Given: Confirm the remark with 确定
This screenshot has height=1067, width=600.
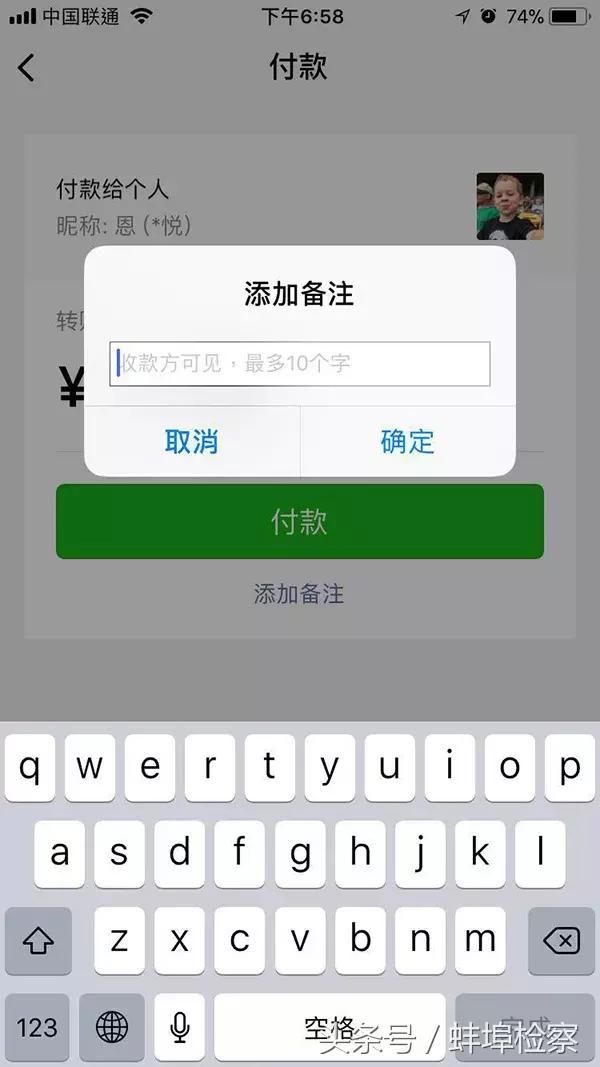Looking at the screenshot, I should (407, 441).
